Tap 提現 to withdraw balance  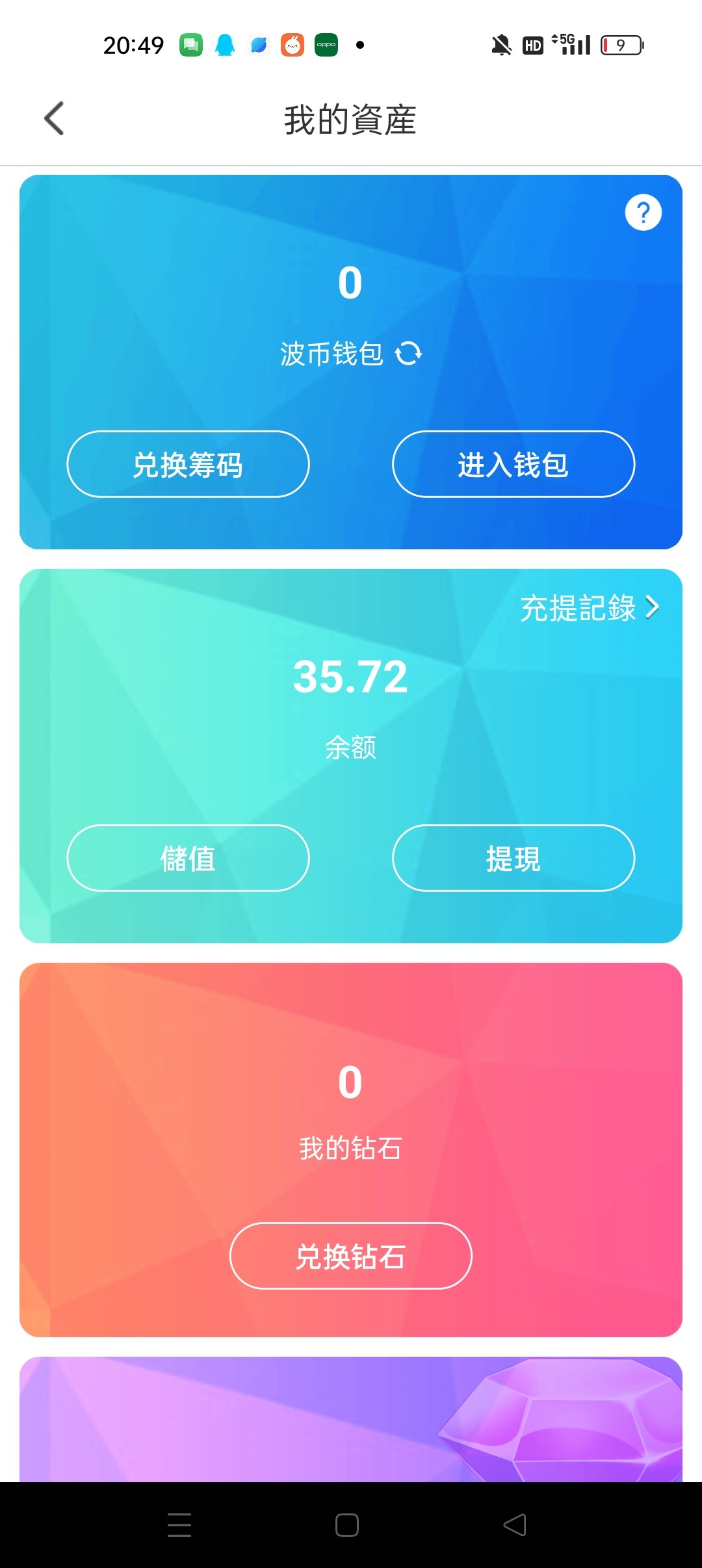513,858
